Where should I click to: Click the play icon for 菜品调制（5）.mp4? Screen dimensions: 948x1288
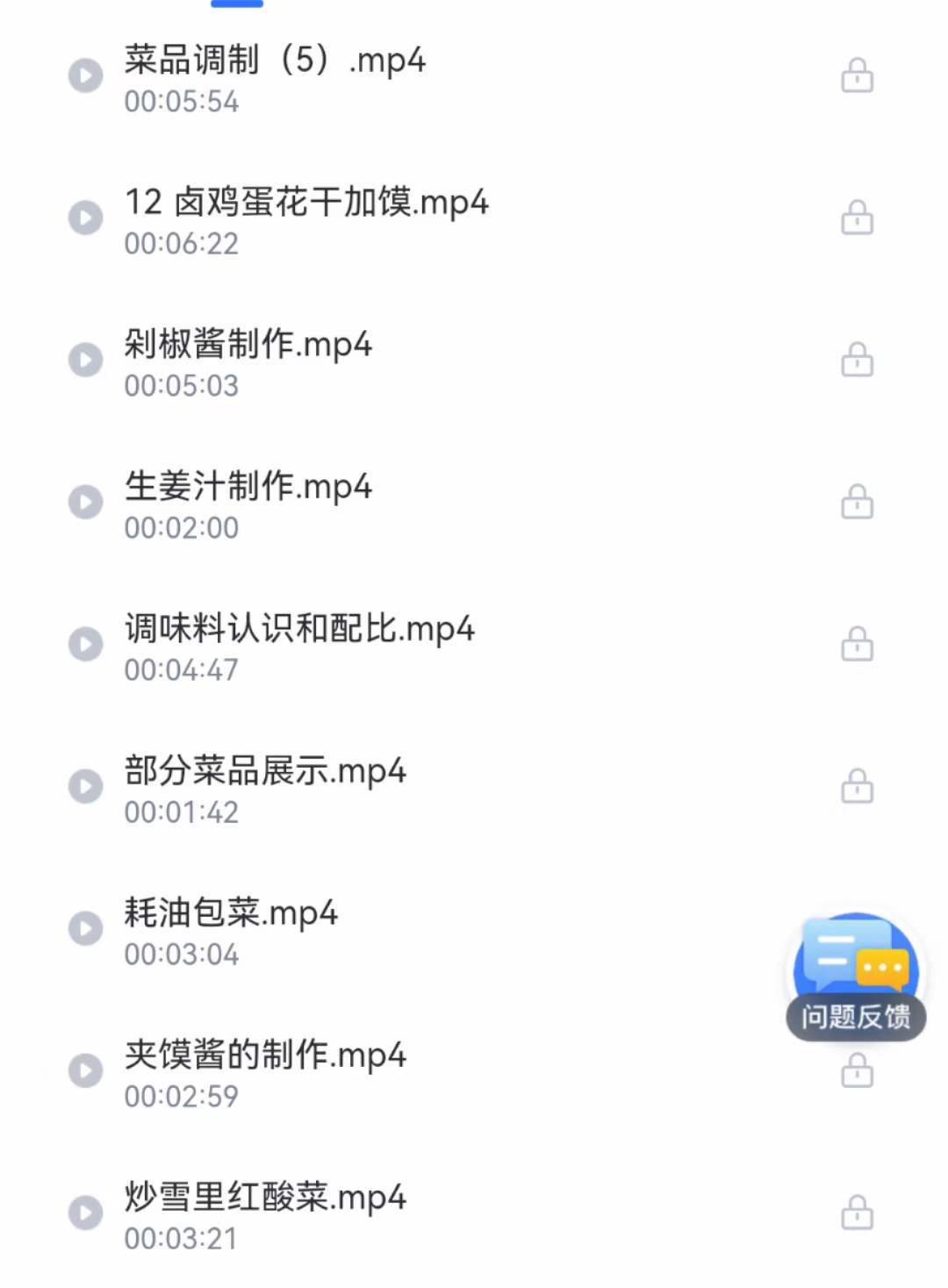point(85,75)
